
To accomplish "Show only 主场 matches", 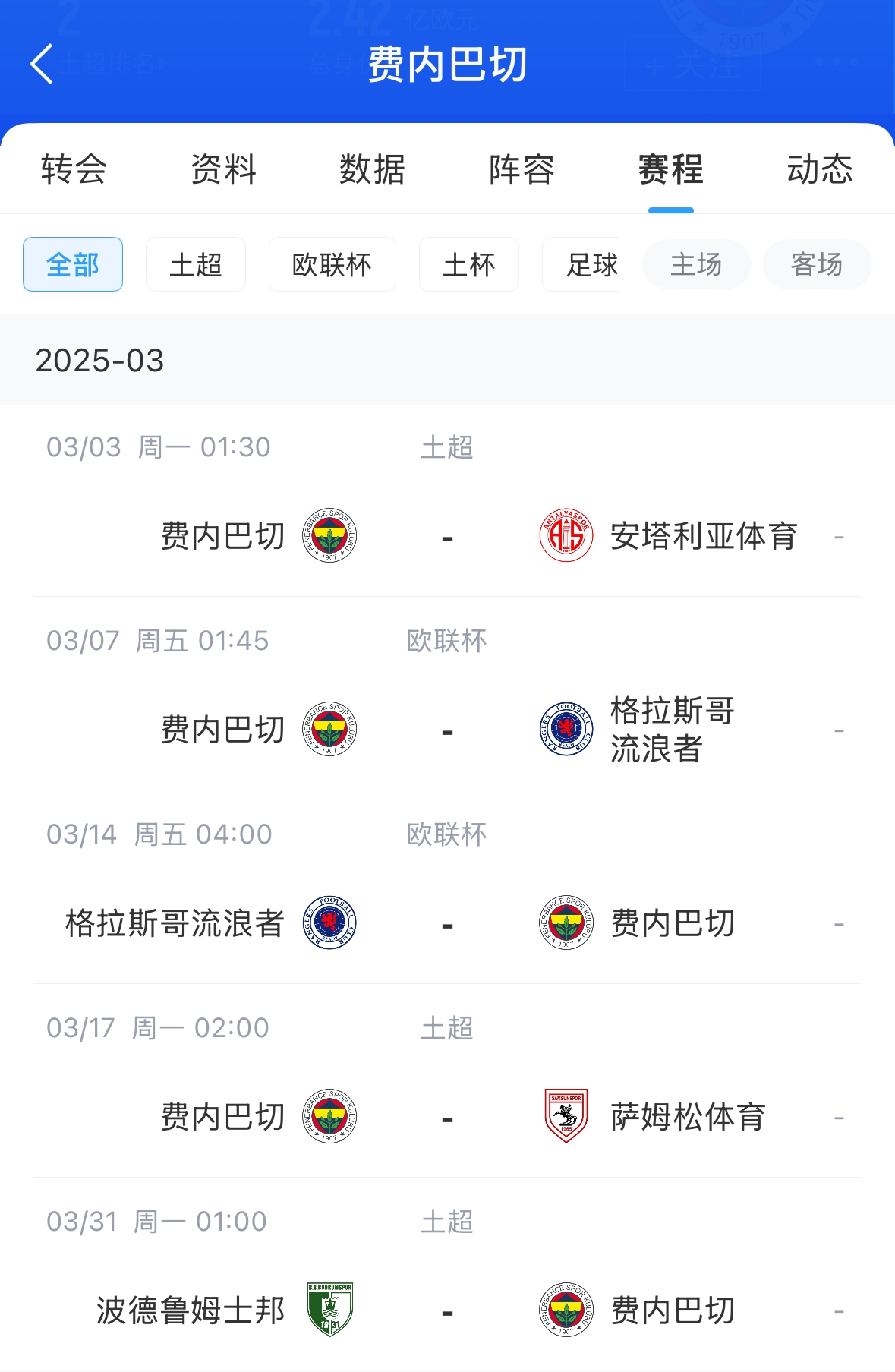I will [x=696, y=264].
